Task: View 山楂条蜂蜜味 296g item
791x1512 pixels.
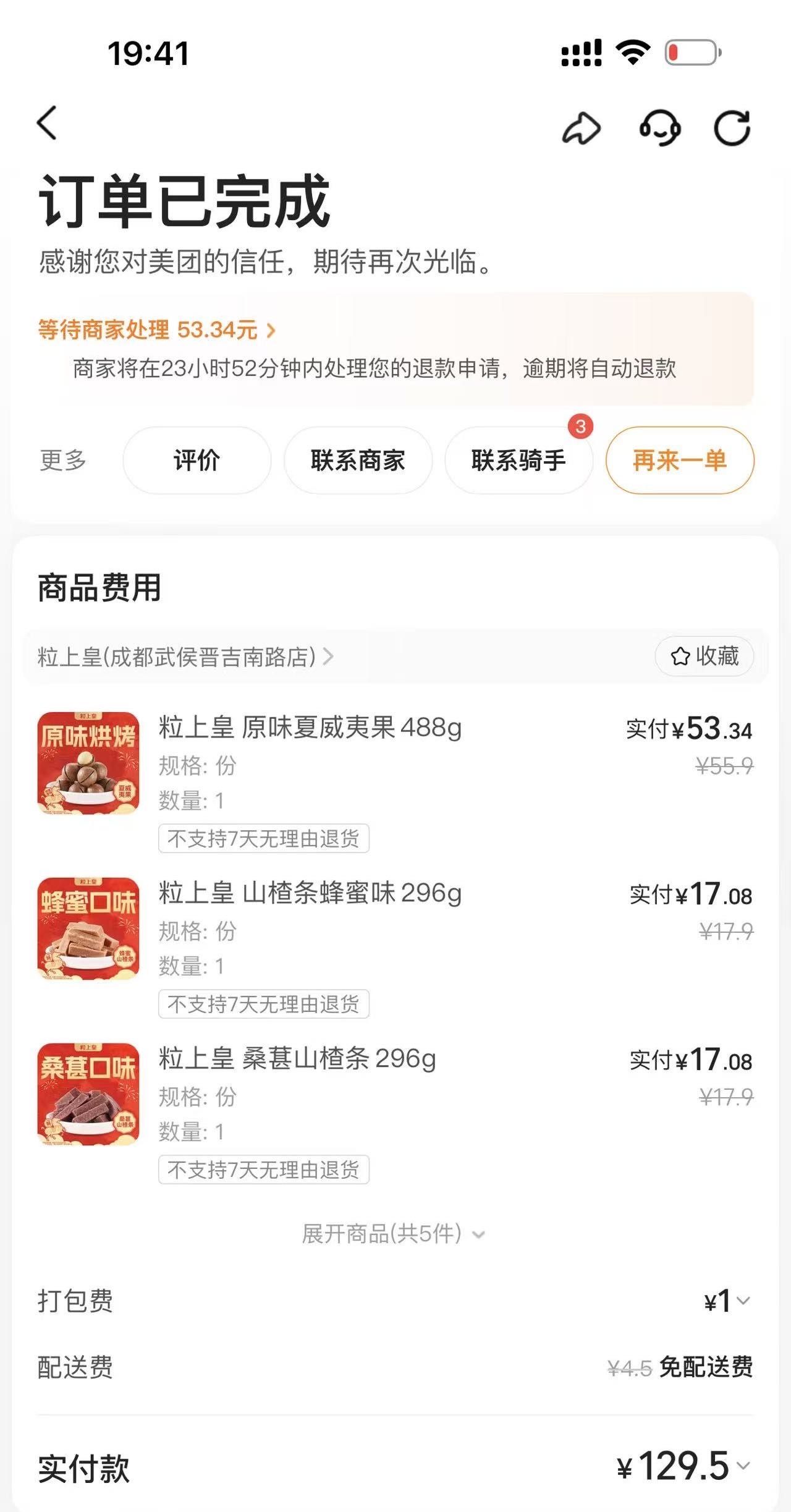Action: [x=310, y=893]
